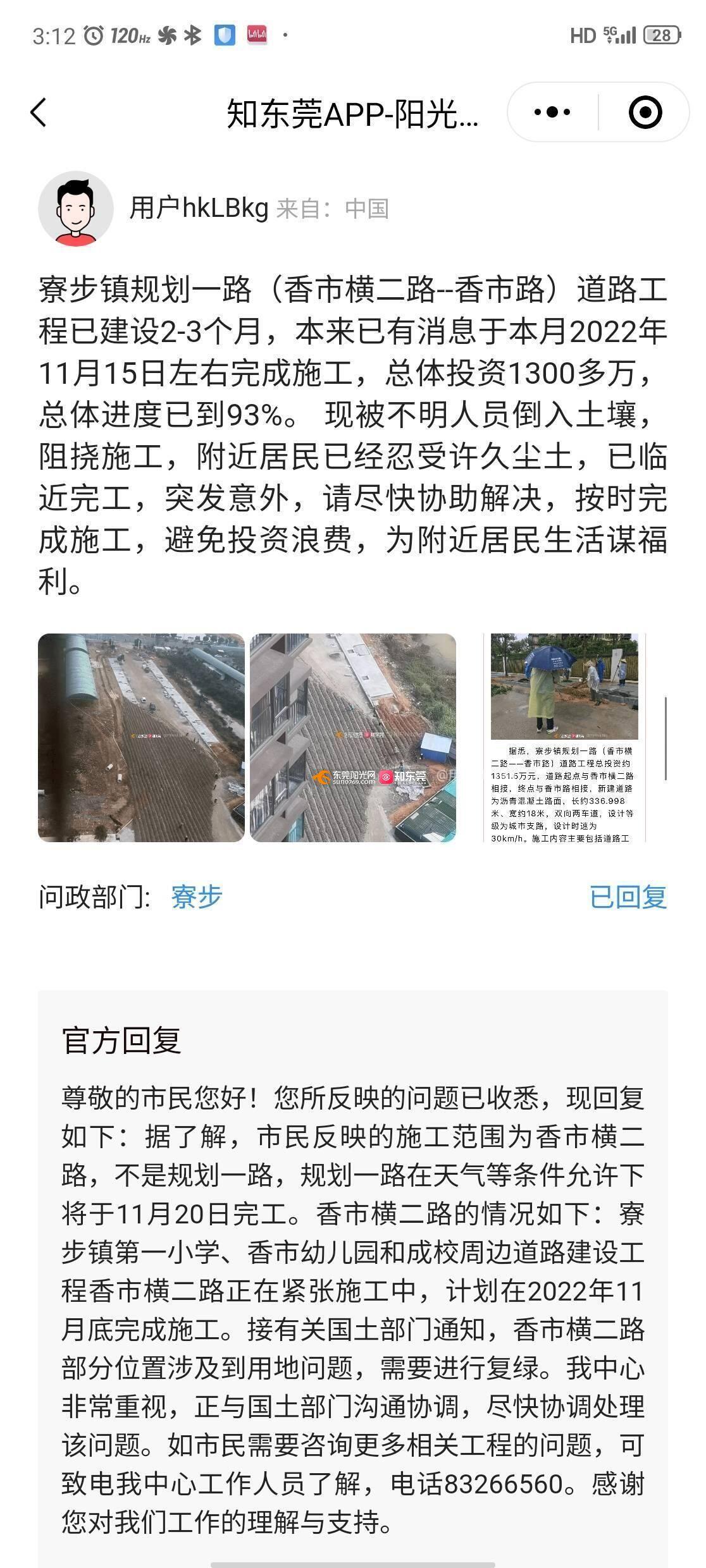Screen dimensions: 706x1568
Task: Open user hkLBkg's avatar
Action: pos(76,208)
